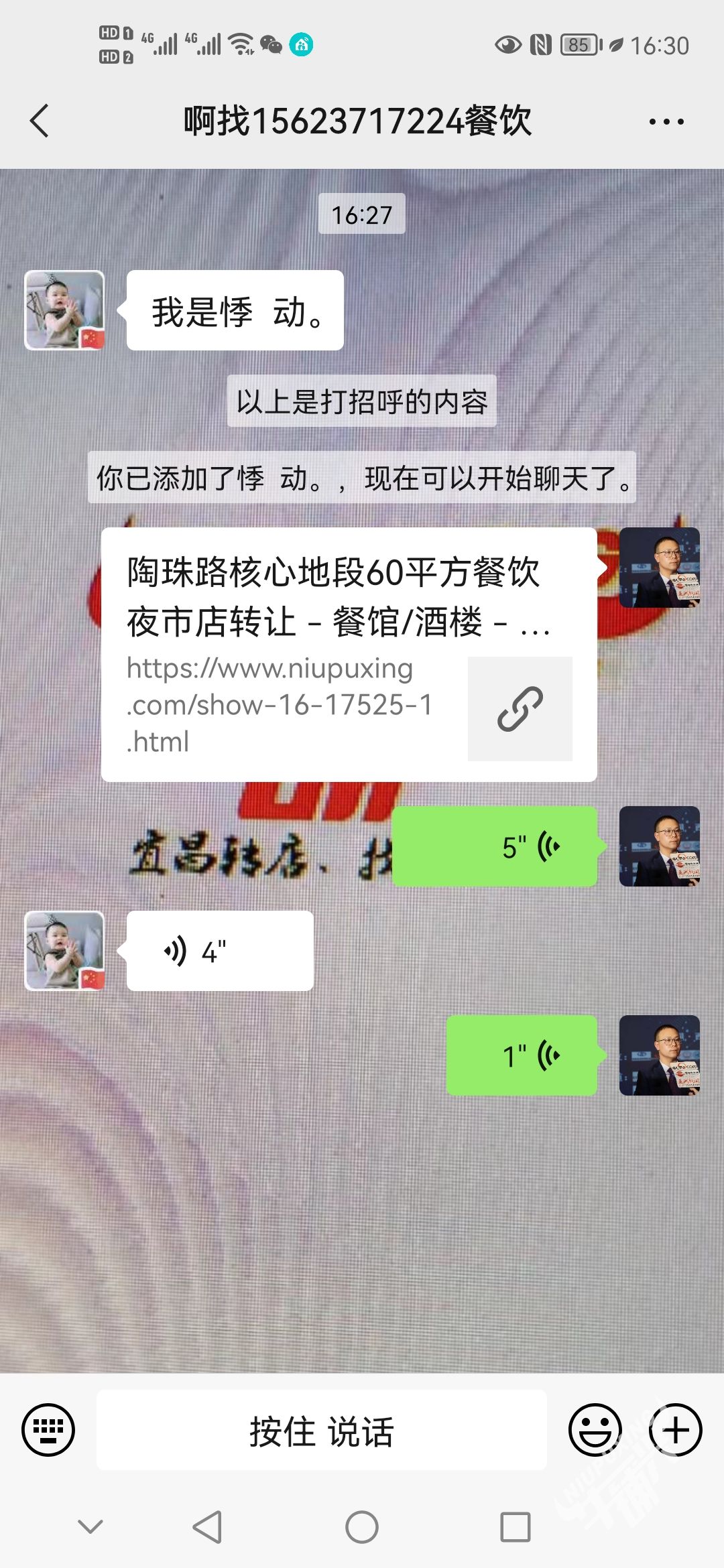Play the sent 1-second voice message
Viewport: 724px width, 1568px height.
pos(522,1055)
